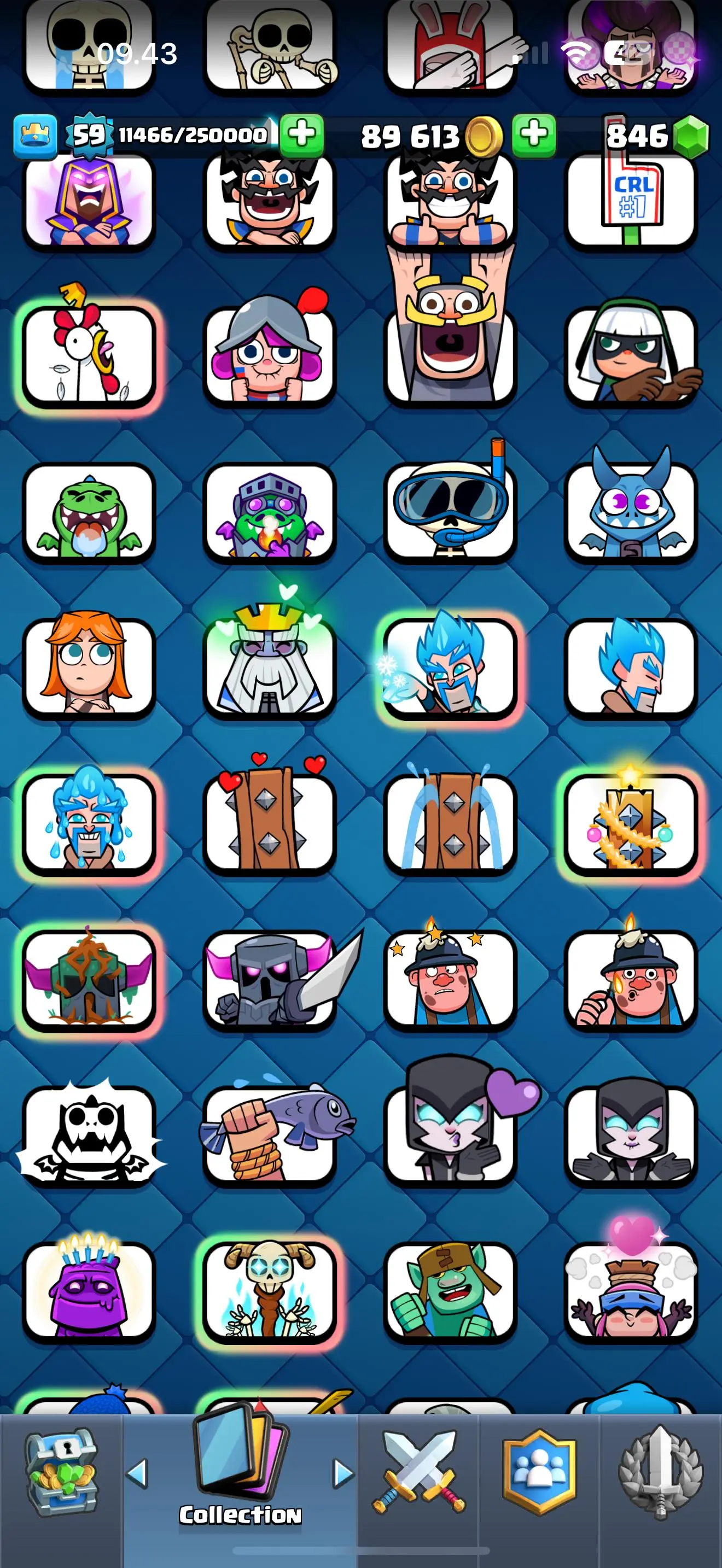Open the king level crown icon
This screenshot has width=722, height=1568.
click(36, 136)
